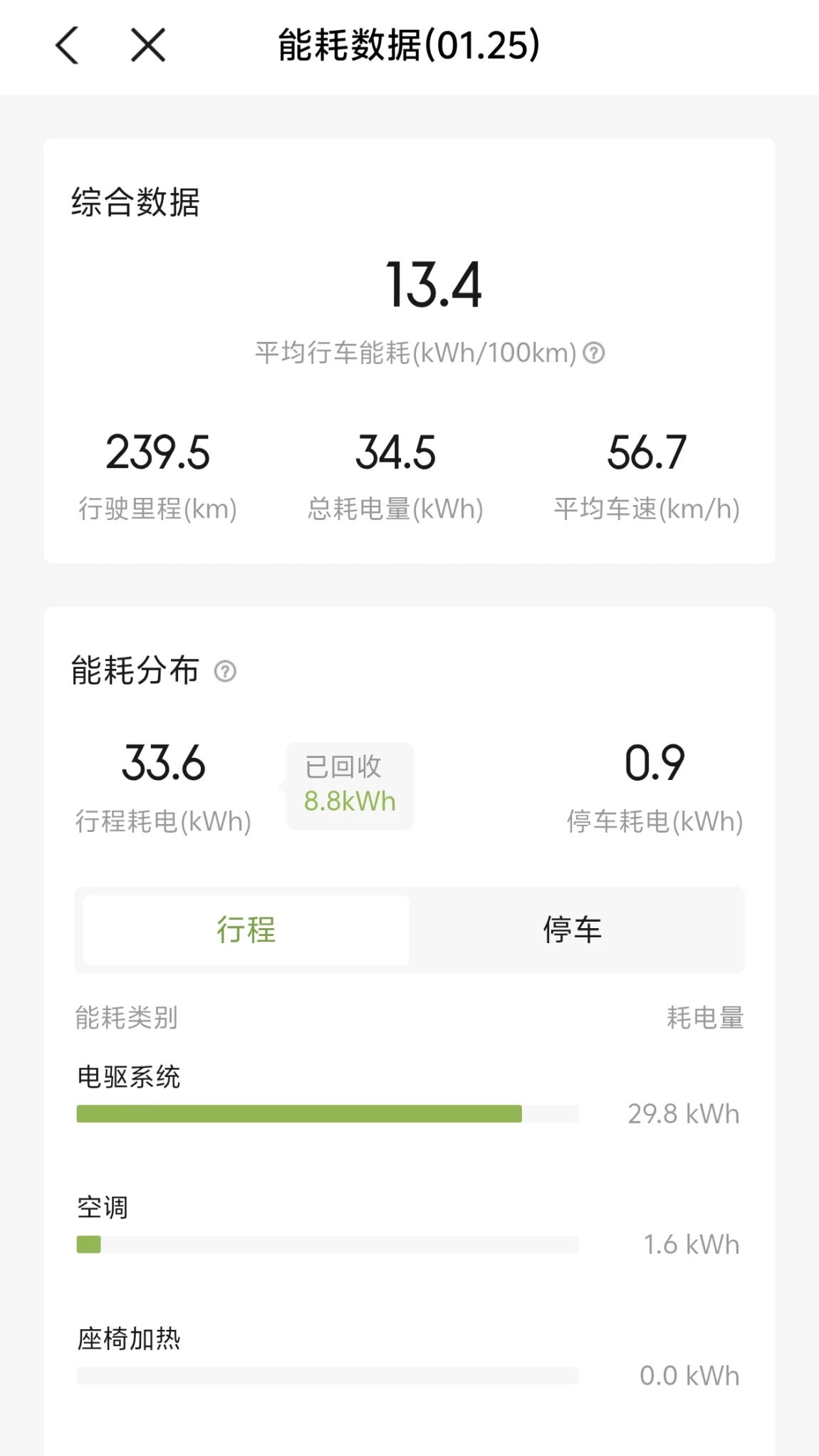Go back using the top-left arrow
The width and height of the screenshot is (819, 1456).
pyautogui.click(x=67, y=46)
